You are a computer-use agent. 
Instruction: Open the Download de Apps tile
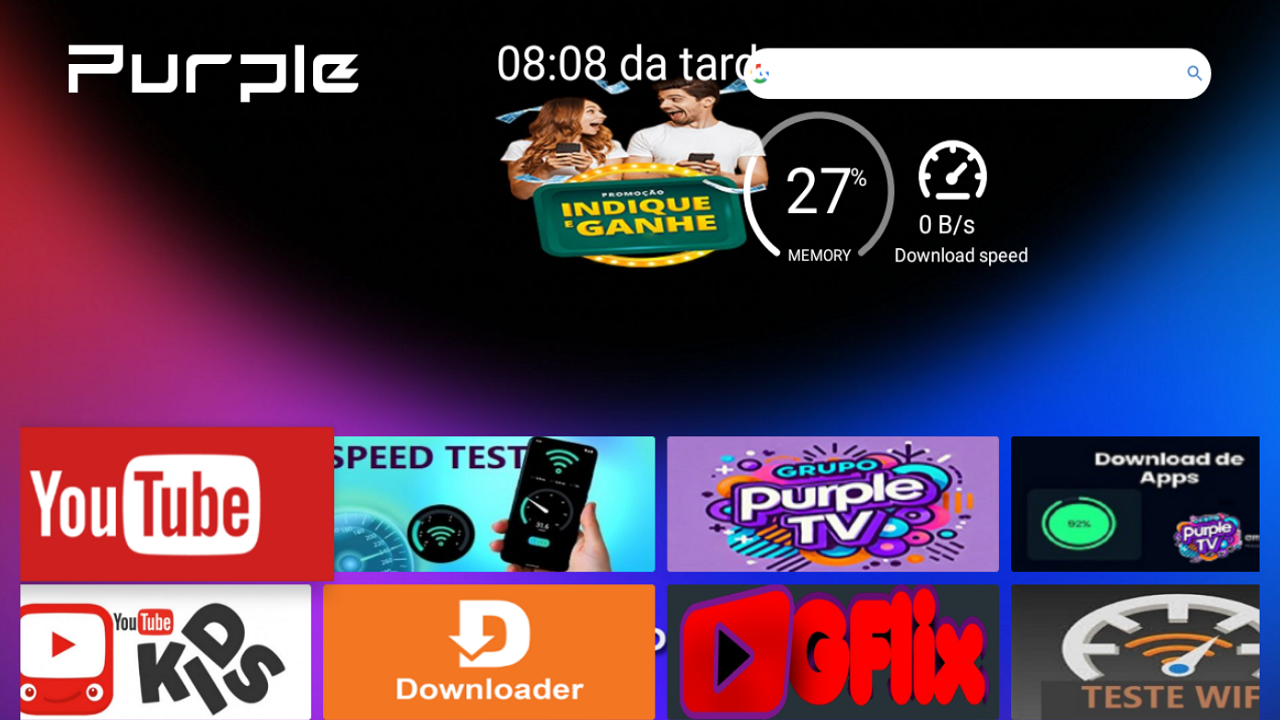[x=1135, y=504]
